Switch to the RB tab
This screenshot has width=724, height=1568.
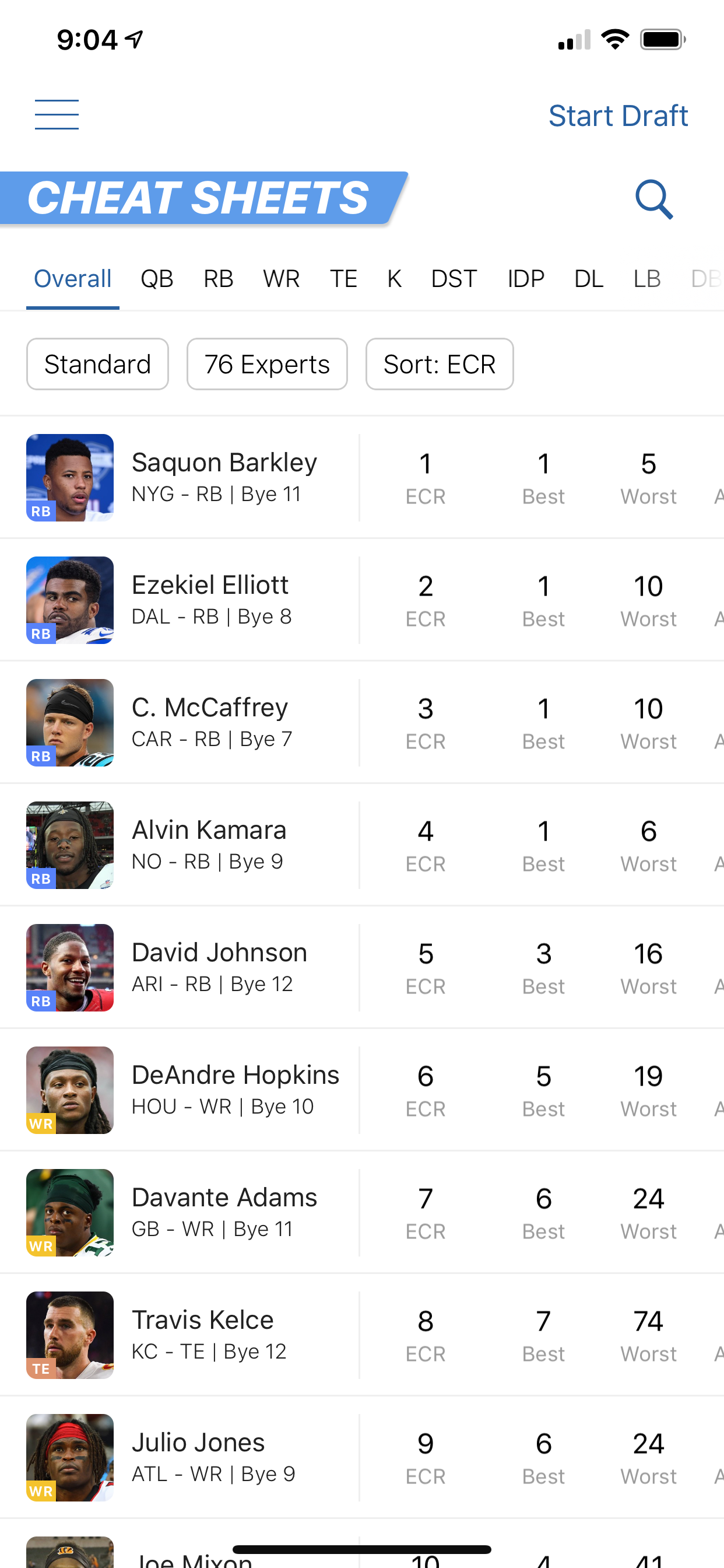[219, 279]
